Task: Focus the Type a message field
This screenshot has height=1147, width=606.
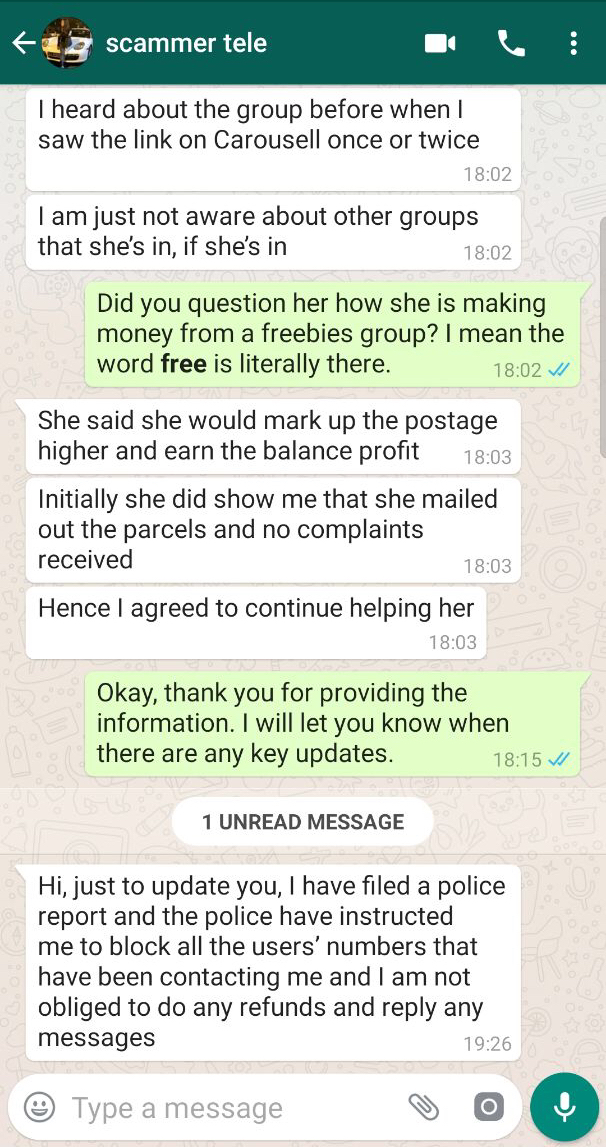Action: [x=234, y=1107]
